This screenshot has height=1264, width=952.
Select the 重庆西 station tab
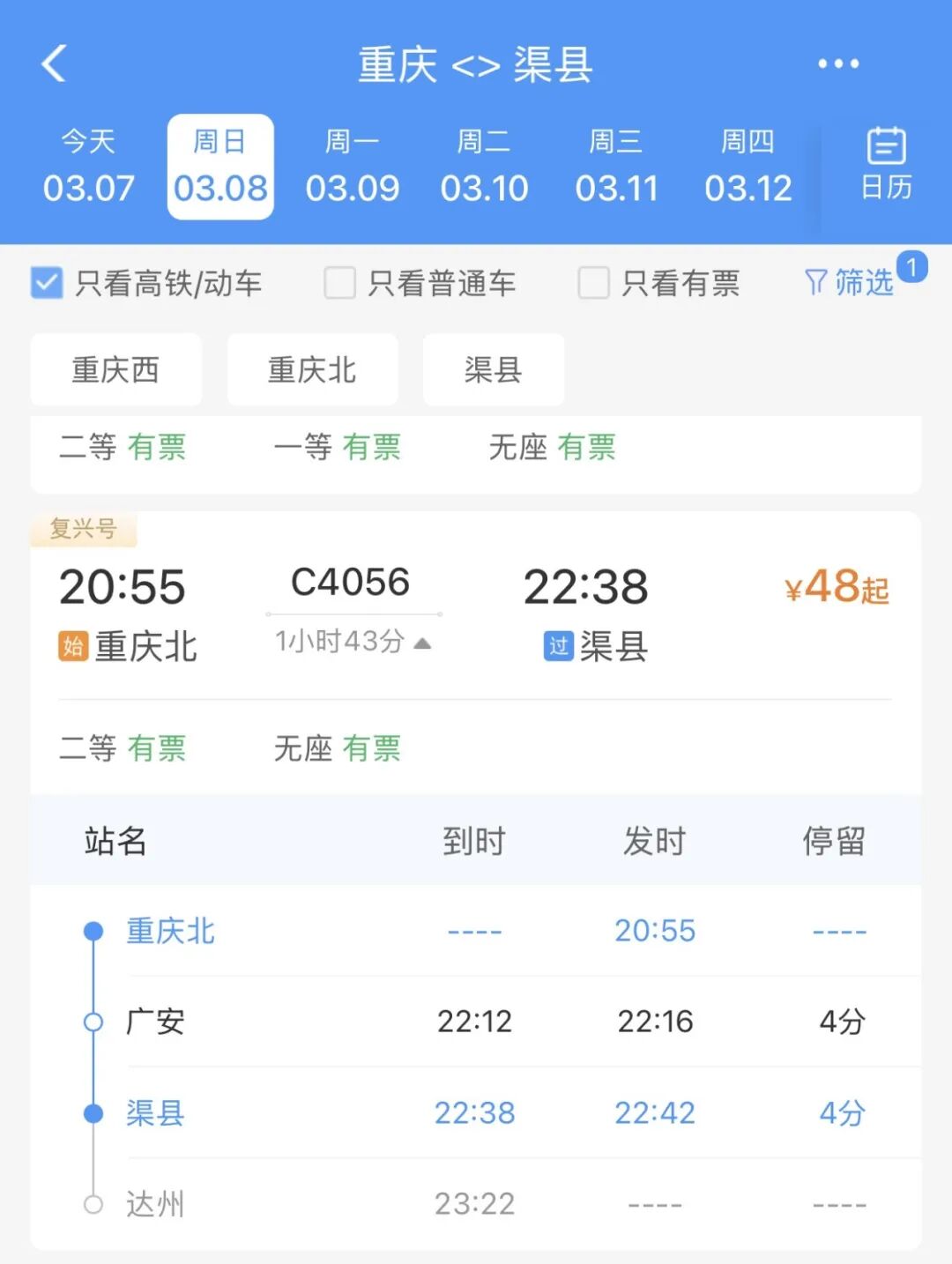click(x=115, y=370)
